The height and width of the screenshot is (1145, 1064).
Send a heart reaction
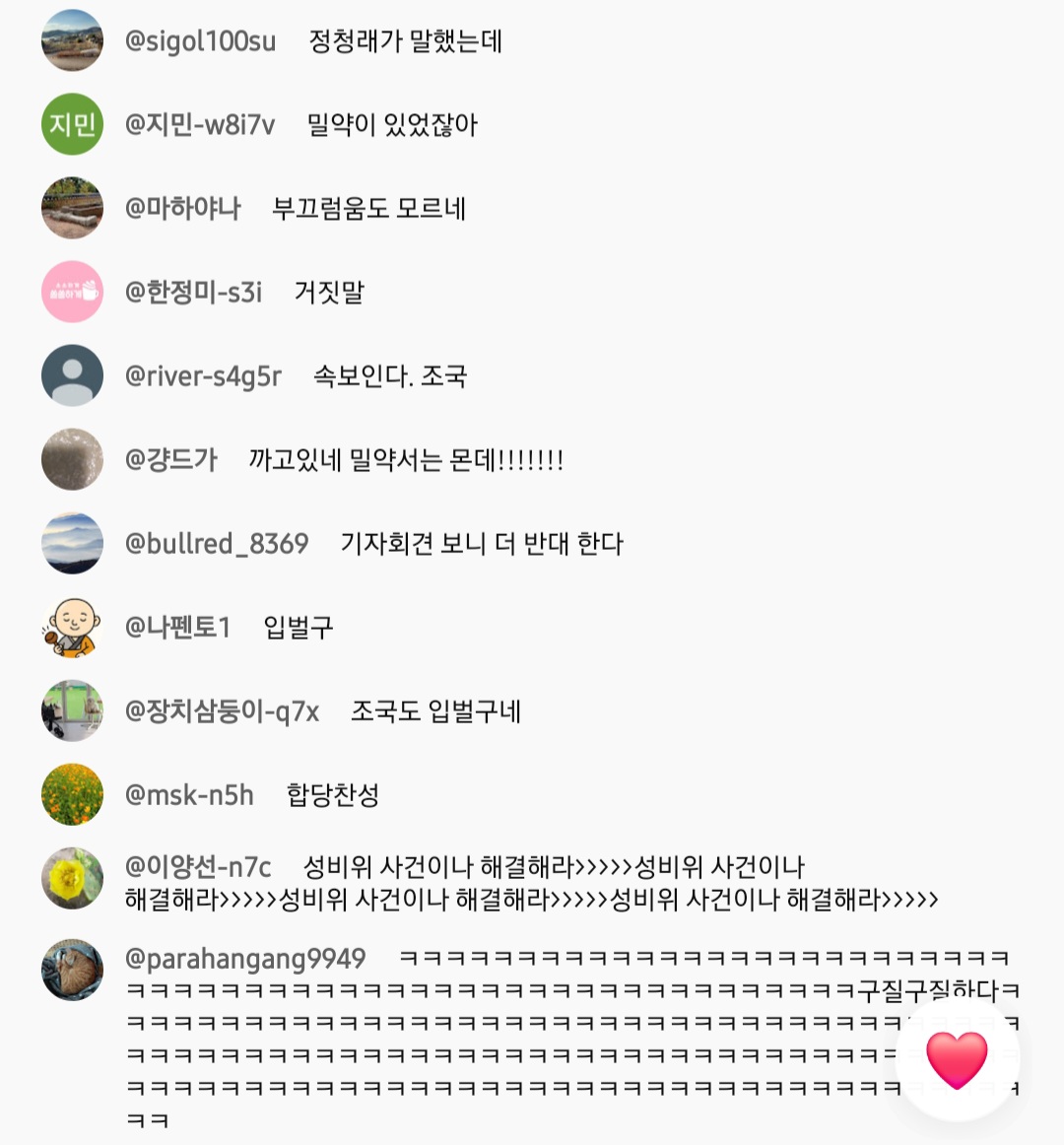pyautogui.click(x=957, y=1059)
